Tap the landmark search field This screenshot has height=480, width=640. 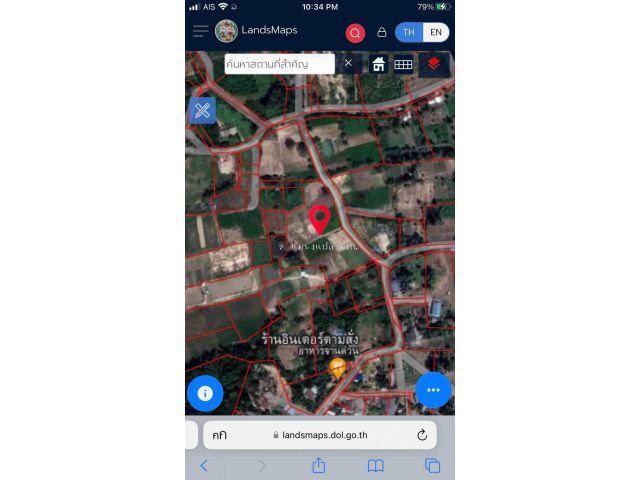pos(279,64)
